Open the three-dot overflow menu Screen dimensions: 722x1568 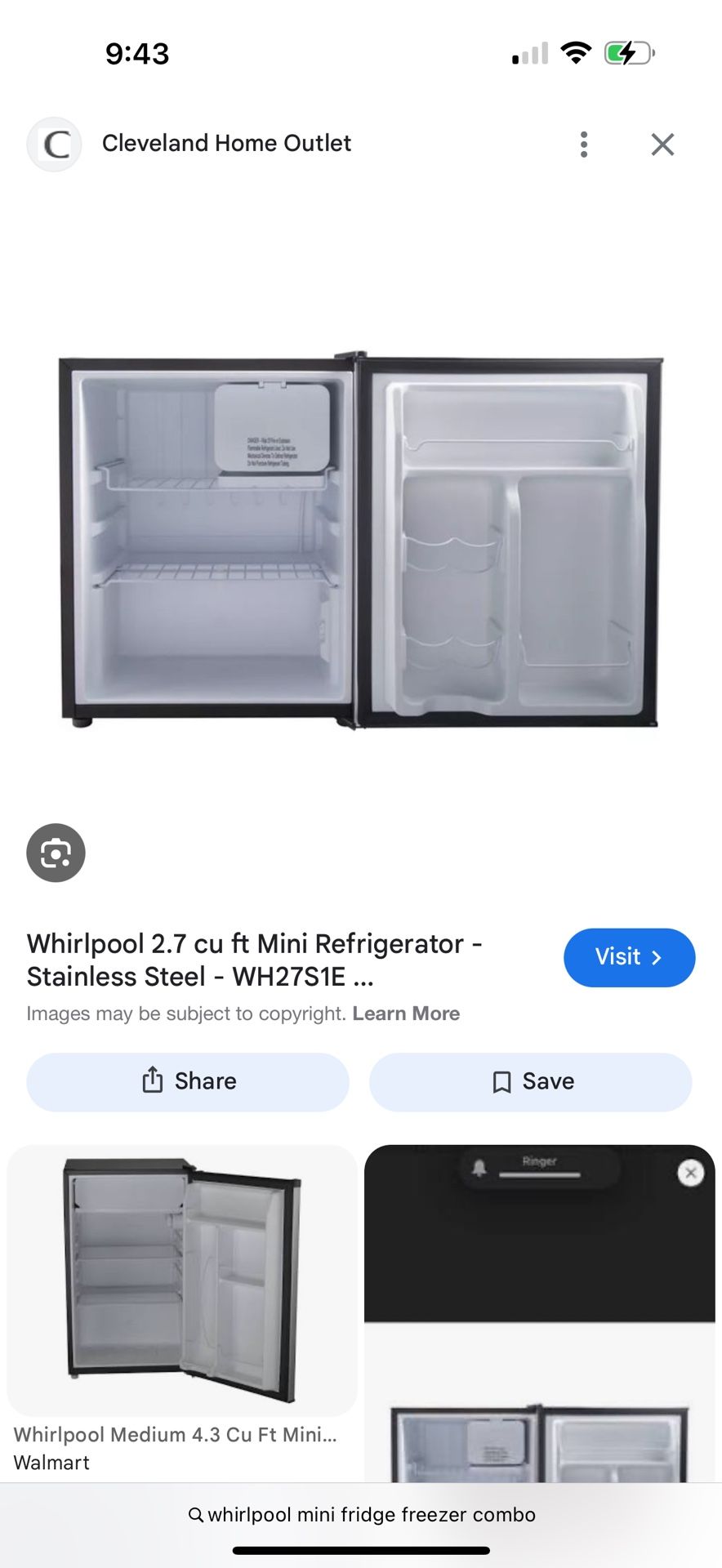(x=583, y=145)
